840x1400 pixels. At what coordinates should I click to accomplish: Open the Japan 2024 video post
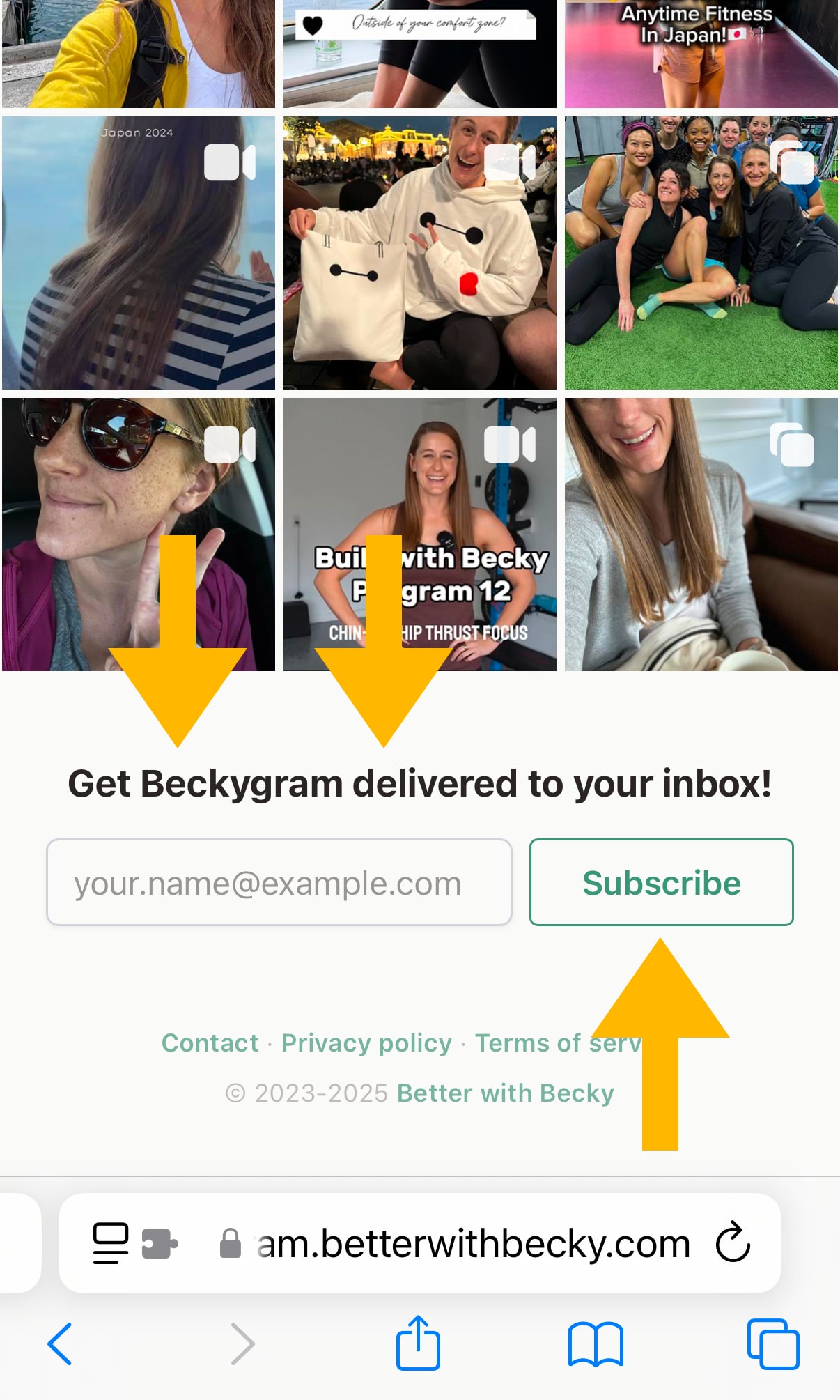tap(138, 252)
